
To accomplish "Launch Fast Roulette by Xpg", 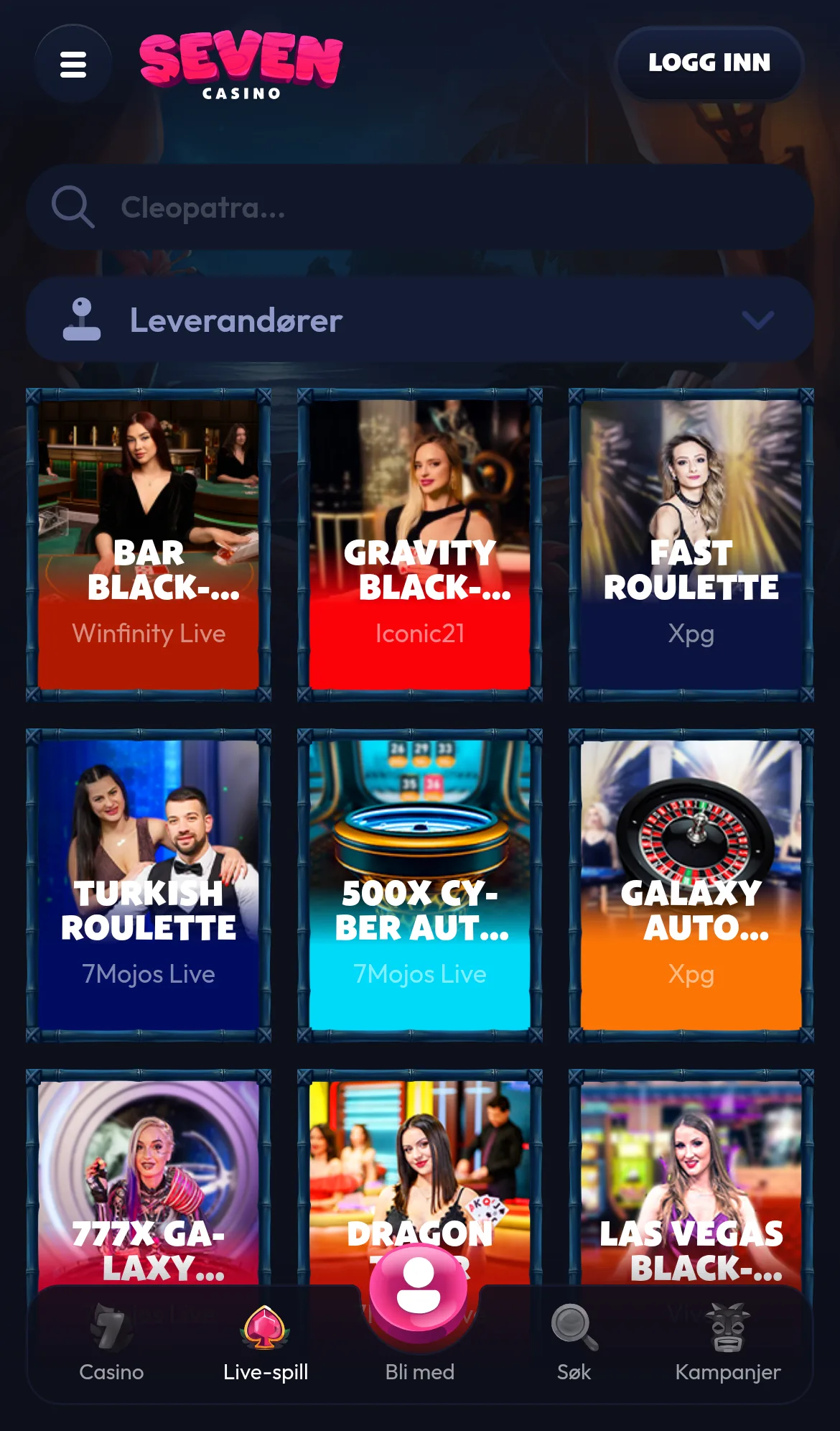I will click(691, 545).
